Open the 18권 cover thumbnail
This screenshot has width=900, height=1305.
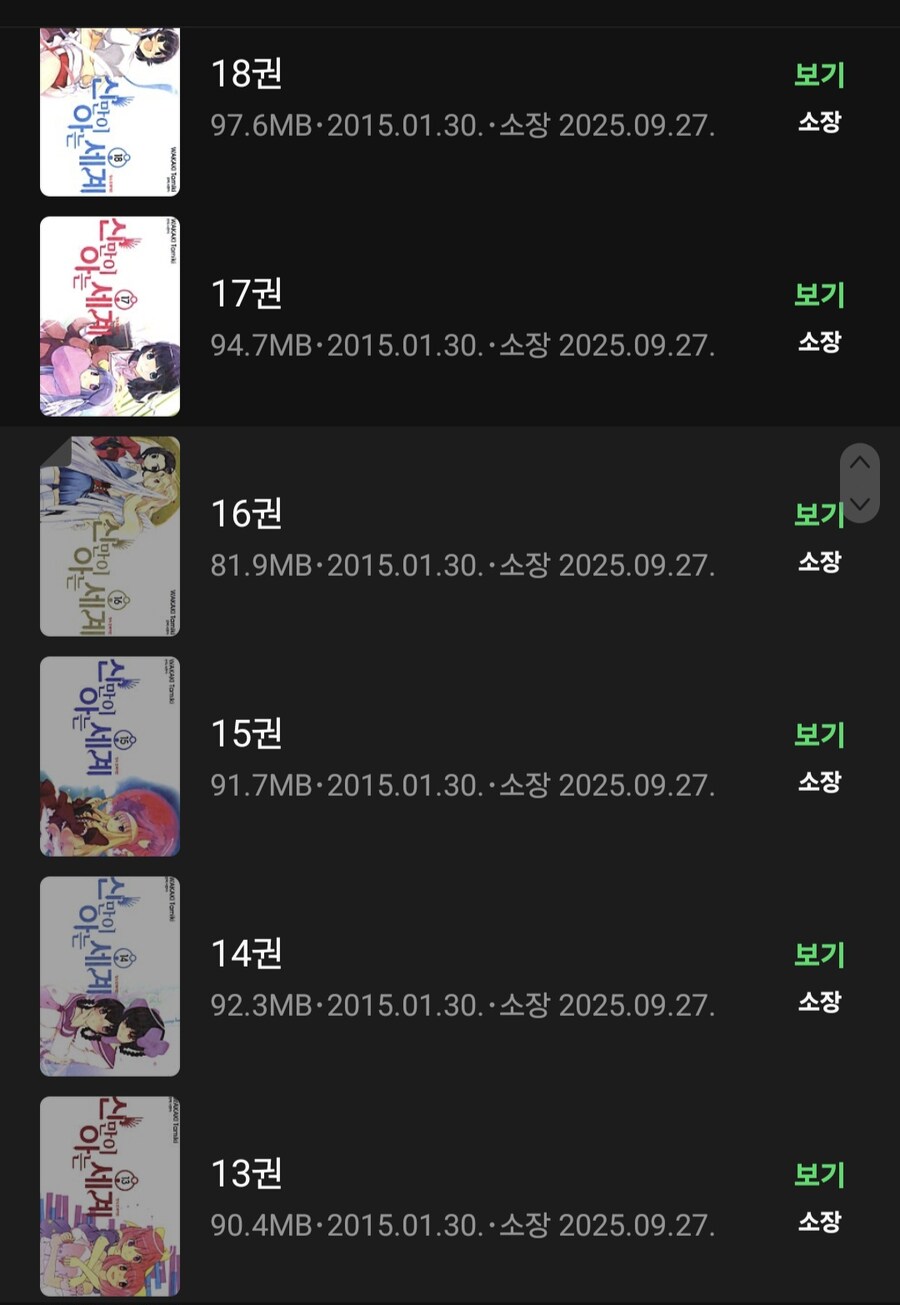pyautogui.click(x=110, y=110)
